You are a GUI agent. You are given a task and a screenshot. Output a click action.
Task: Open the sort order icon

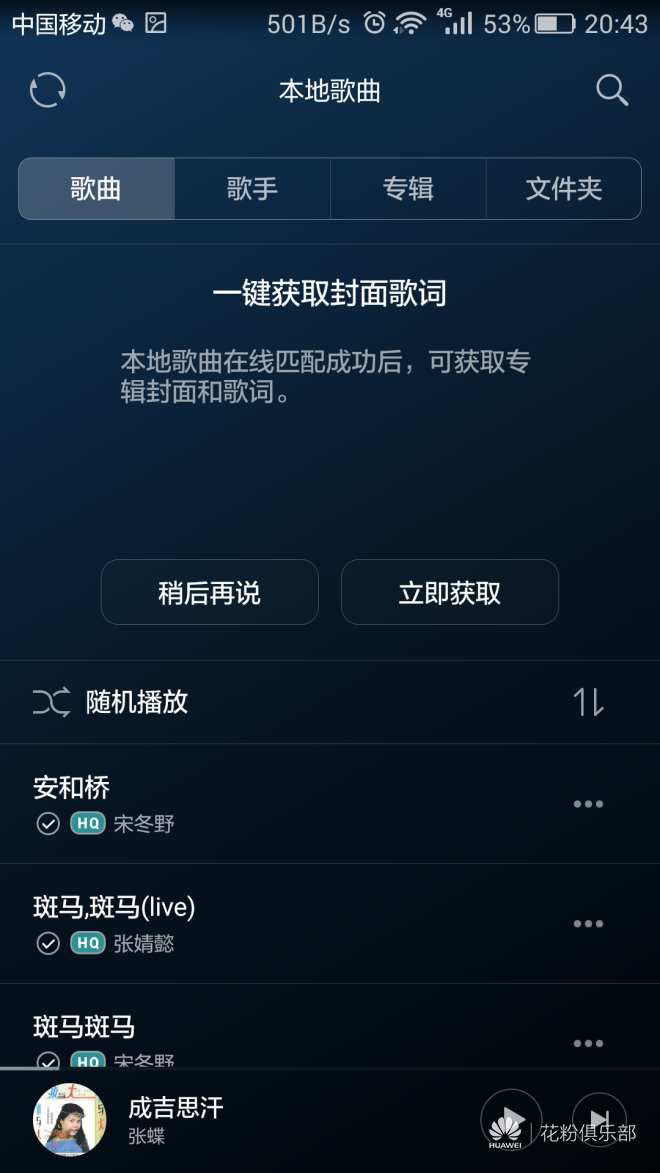[589, 702]
